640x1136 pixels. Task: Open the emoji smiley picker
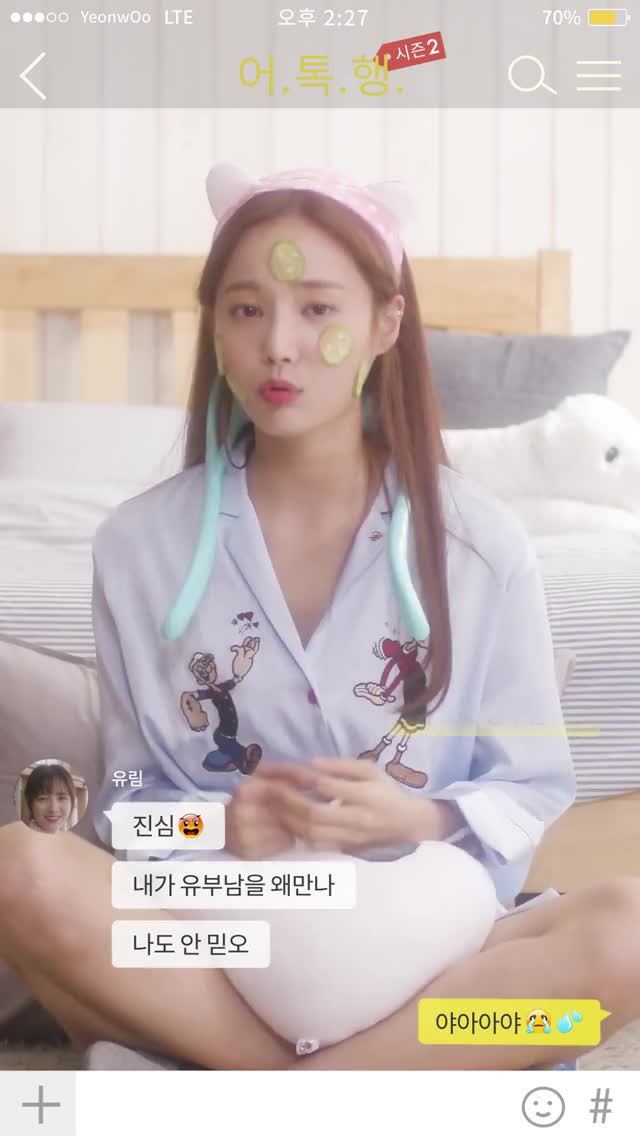(x=543, y=1106)
